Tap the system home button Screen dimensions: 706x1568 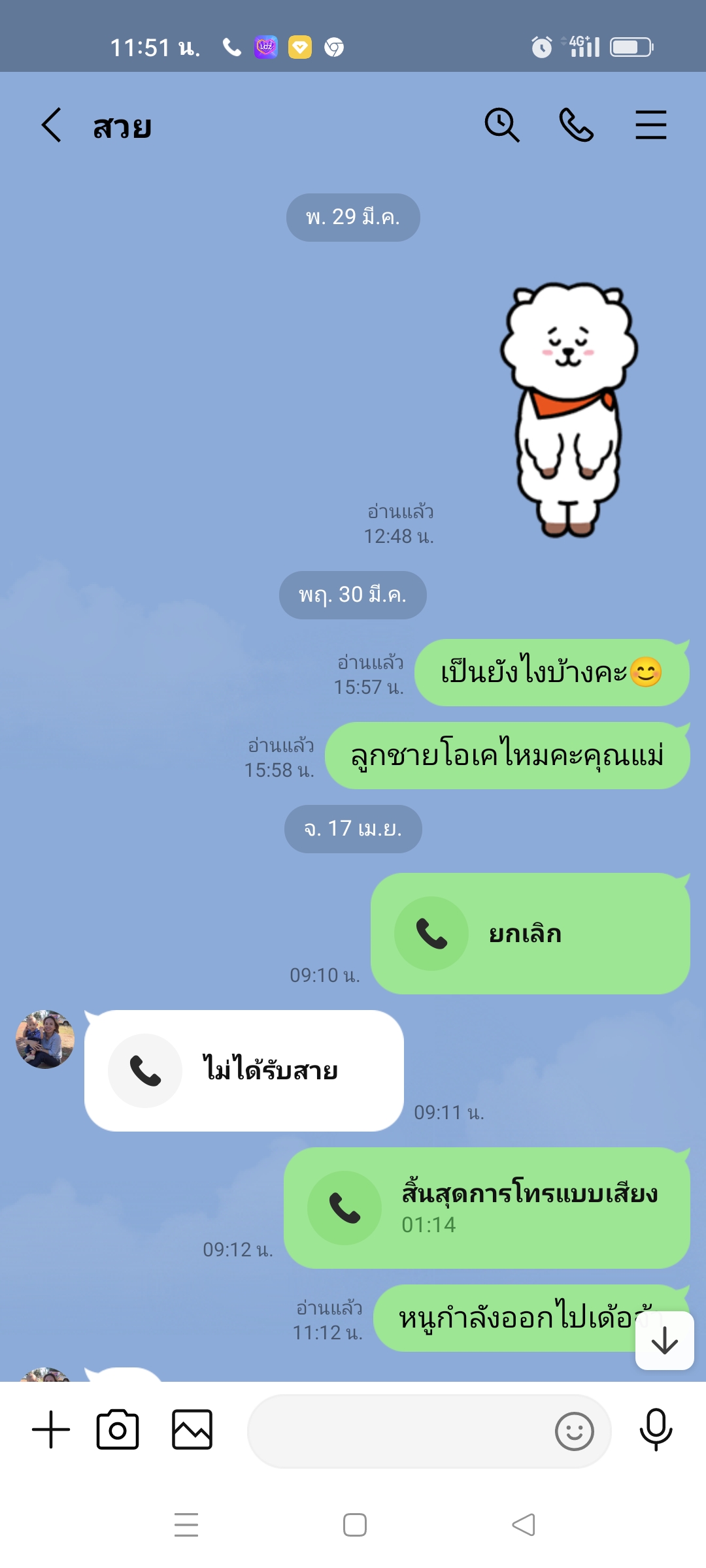[x=354, y=1525]
